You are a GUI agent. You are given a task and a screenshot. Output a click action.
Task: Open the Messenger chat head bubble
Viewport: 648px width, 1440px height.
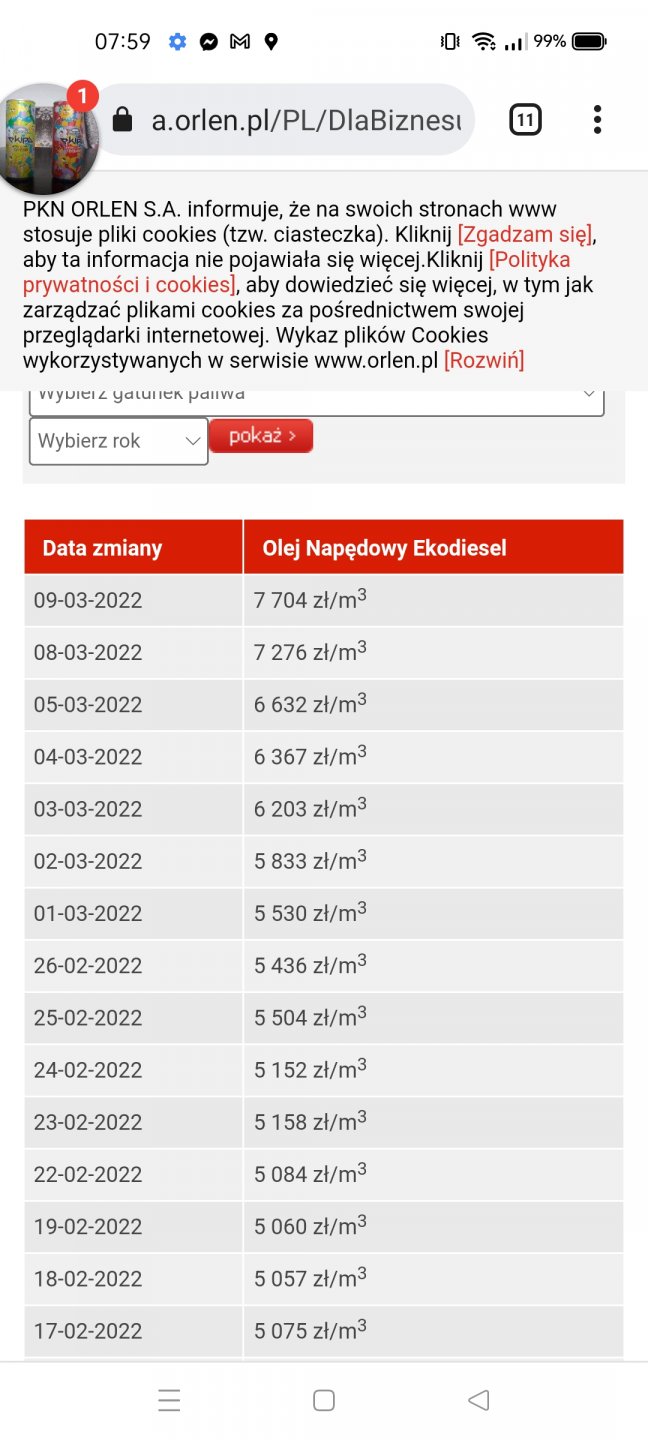coord(47,137)
